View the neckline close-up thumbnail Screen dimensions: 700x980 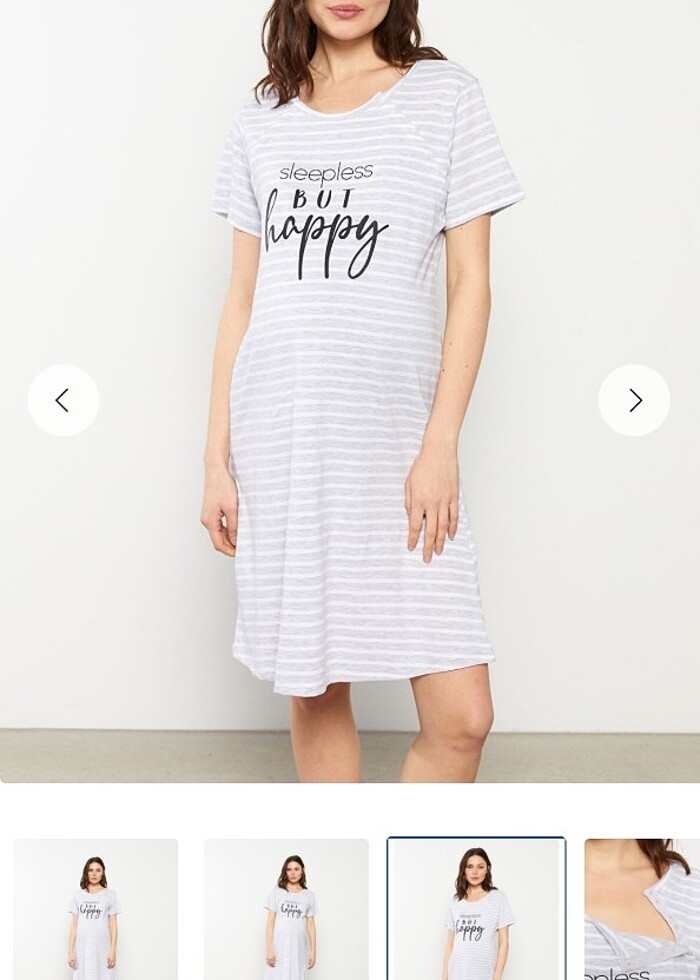tap(642, 909)
